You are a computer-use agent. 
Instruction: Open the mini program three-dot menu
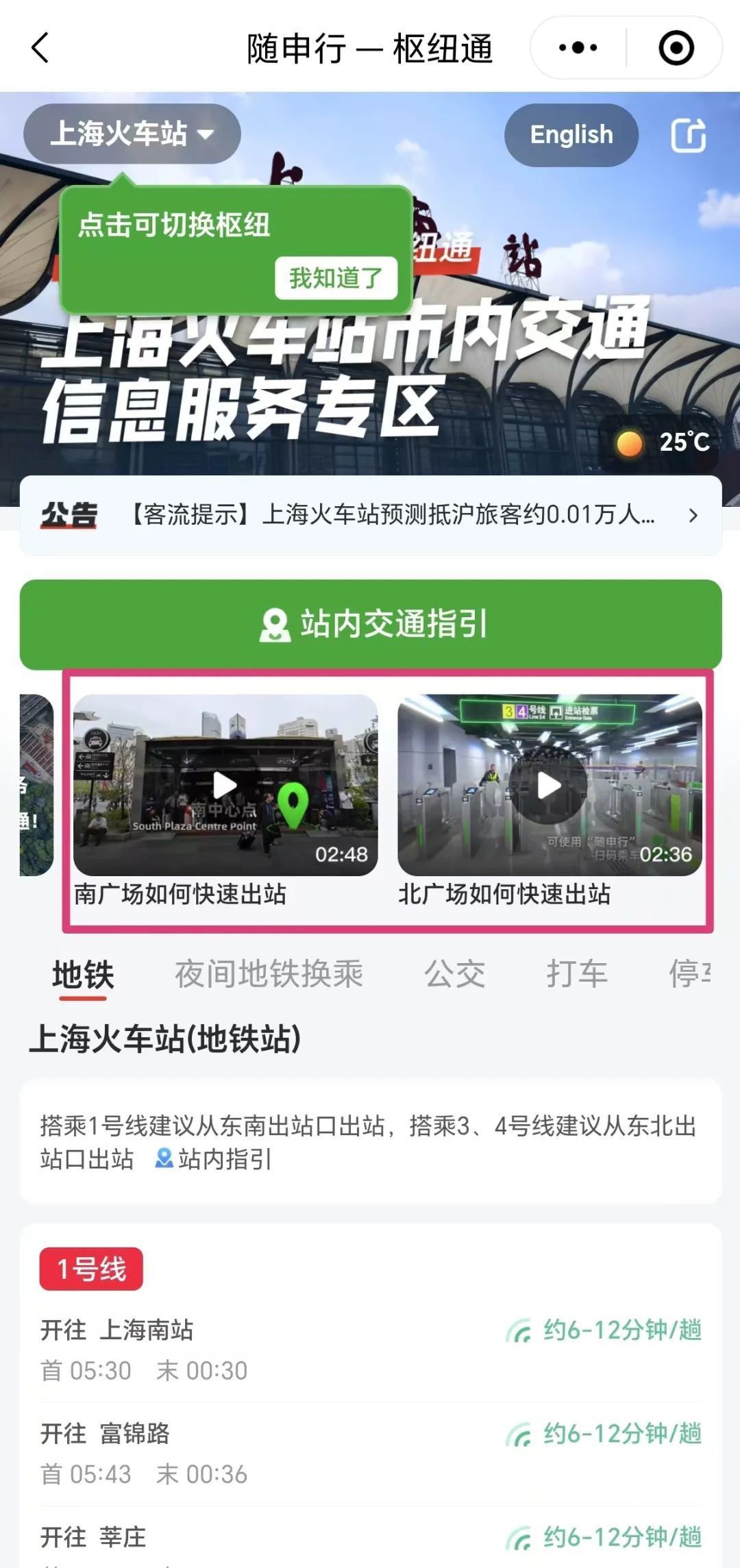point(578,48)
